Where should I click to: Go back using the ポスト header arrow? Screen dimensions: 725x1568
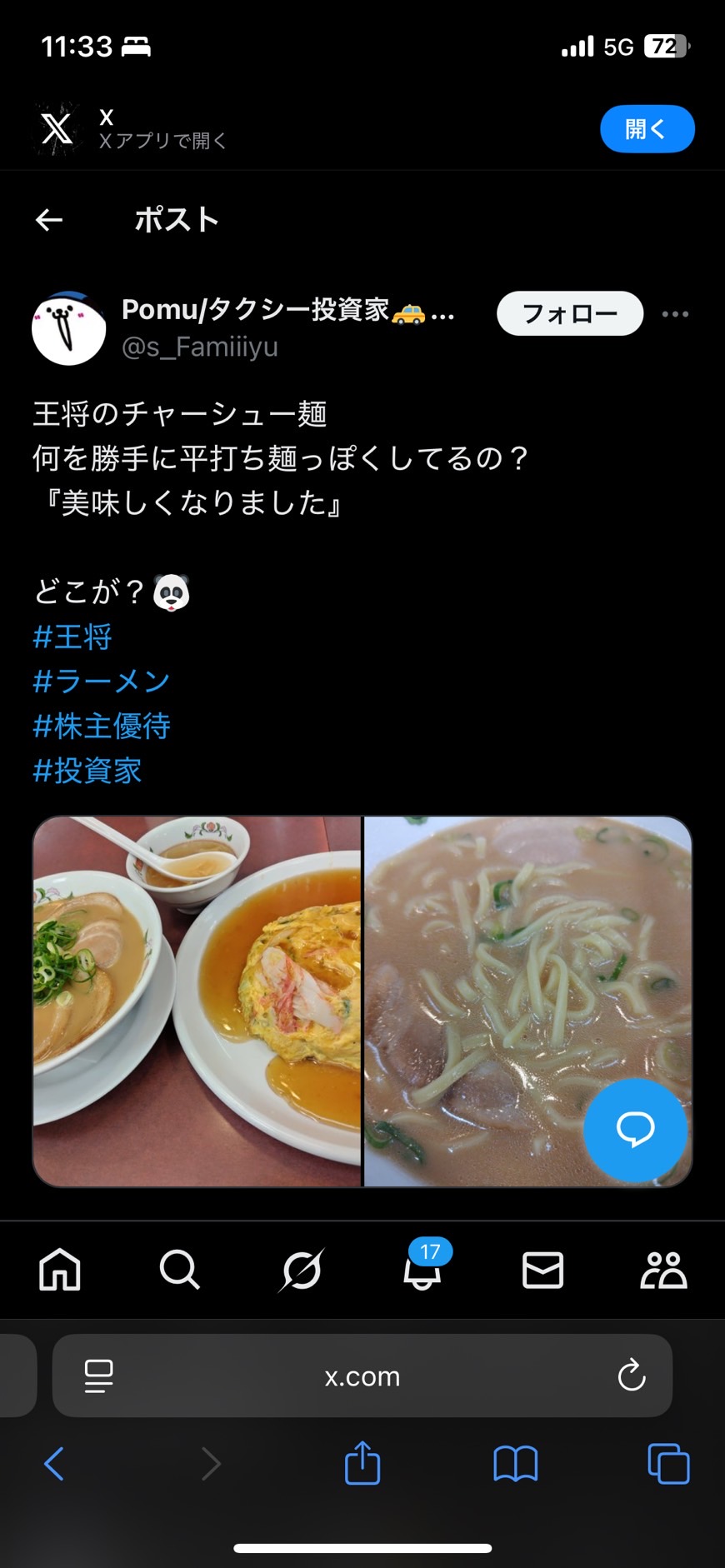tap(49, 220)
